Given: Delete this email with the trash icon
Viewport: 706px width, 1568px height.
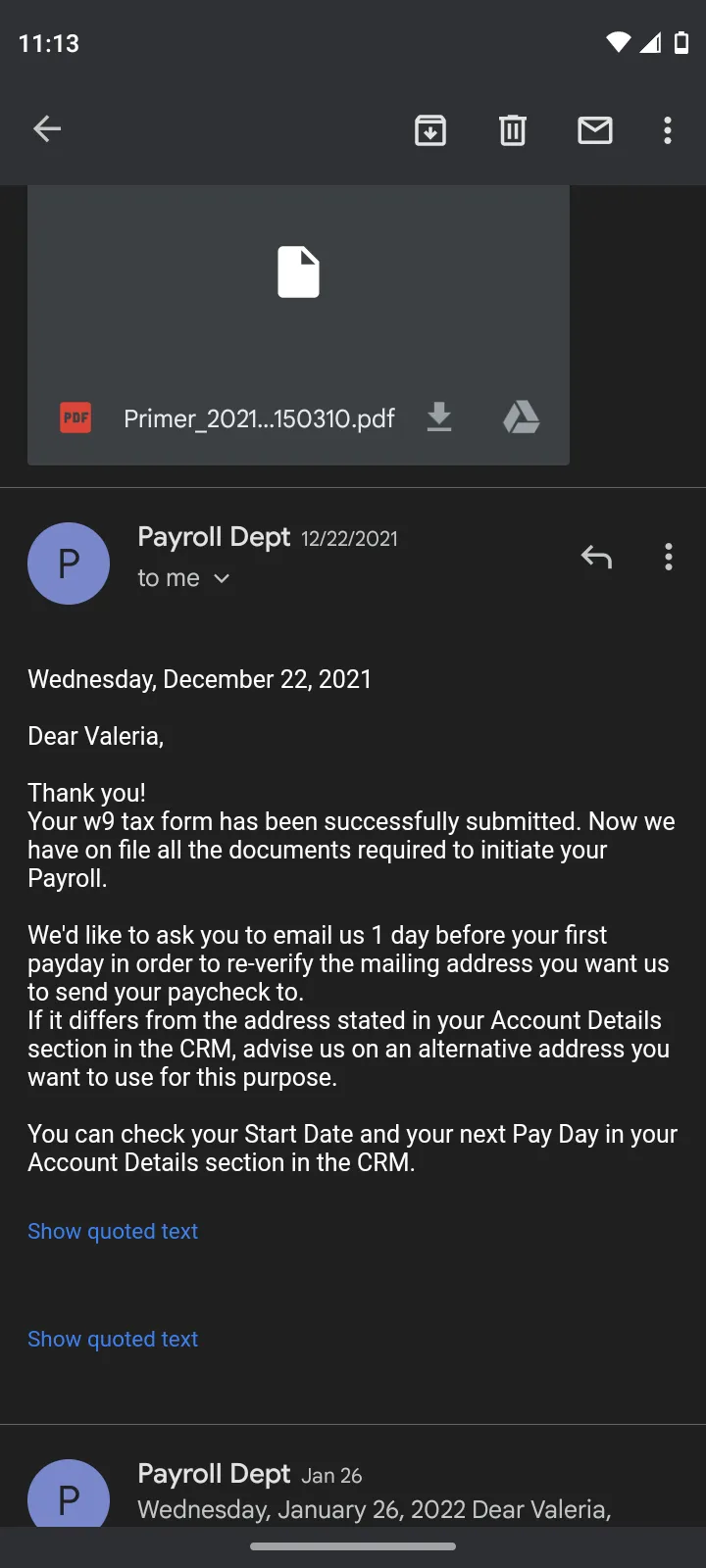Looking at the screenshot, I should 513,129.
